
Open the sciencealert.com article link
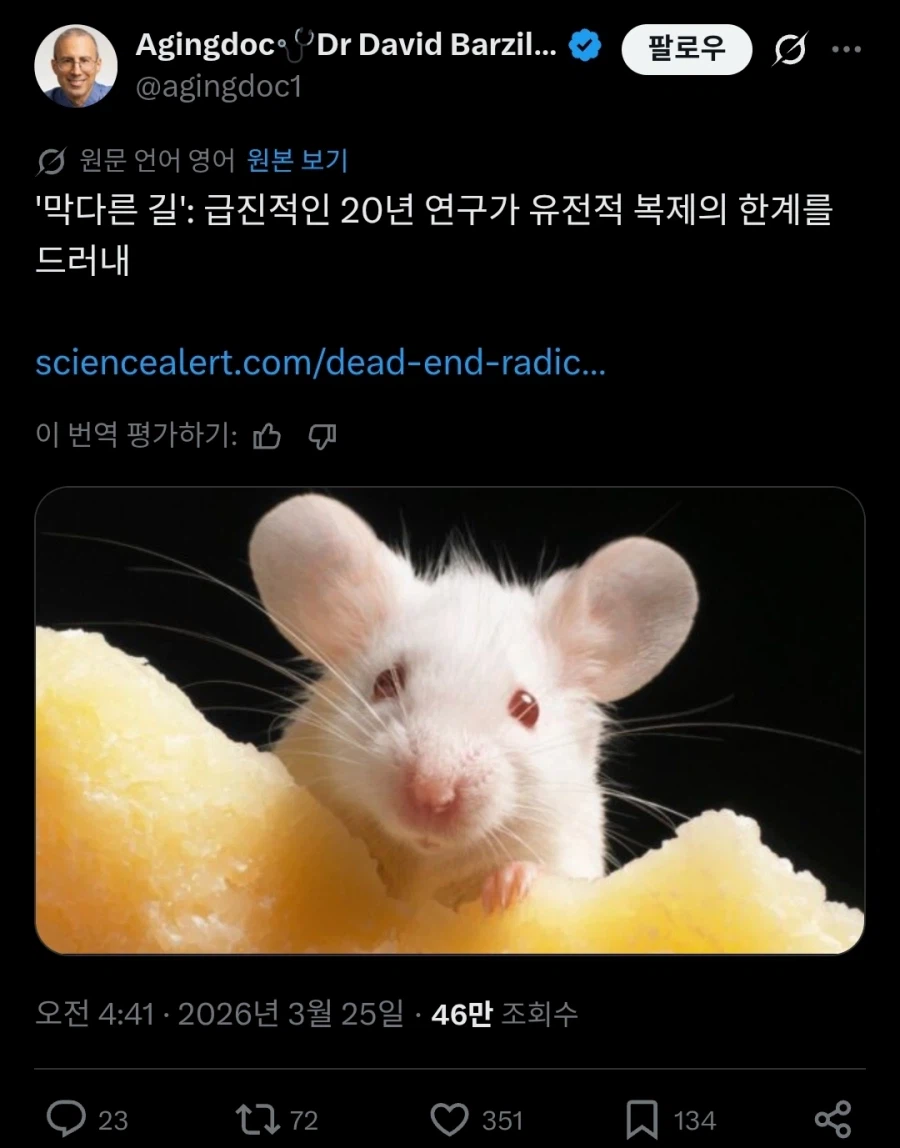point(320,366)
